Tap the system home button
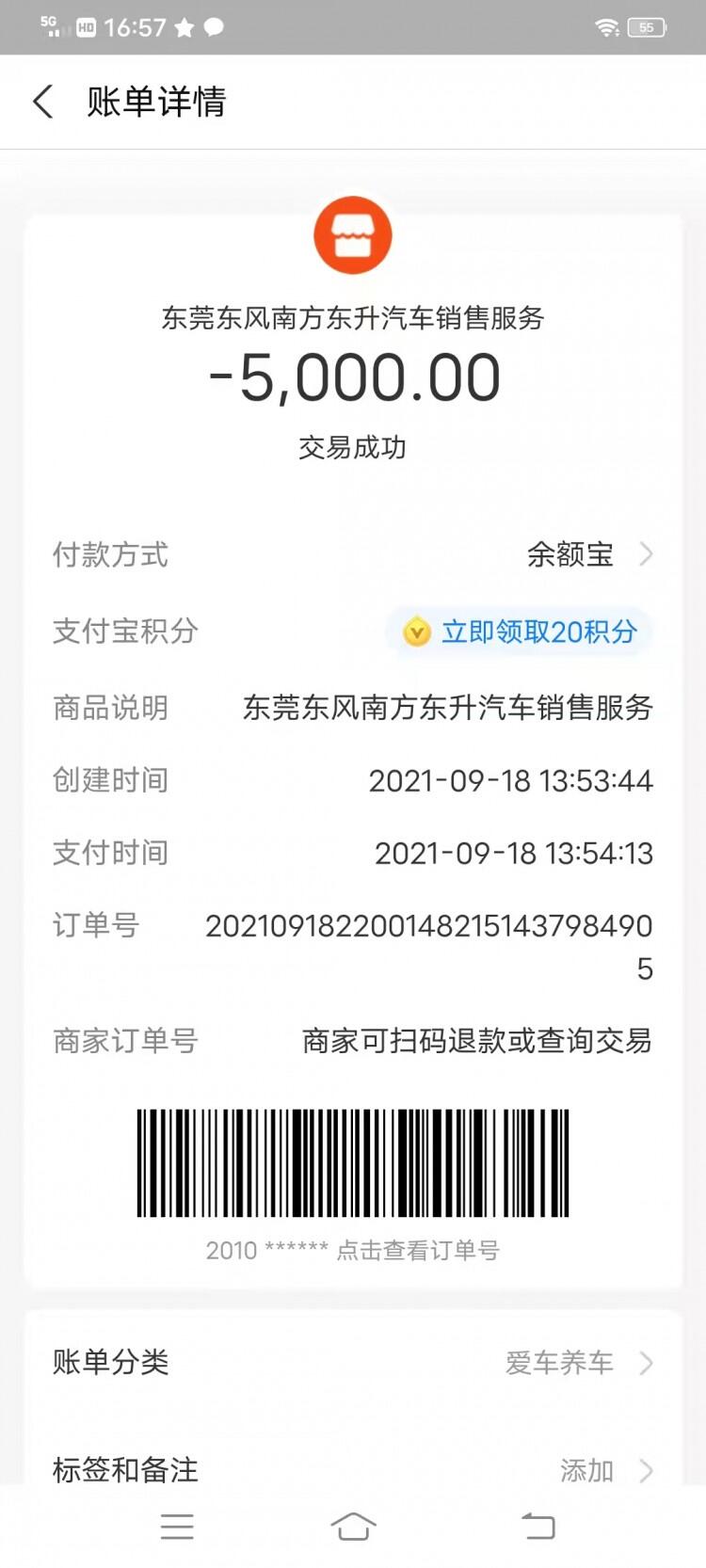This screenshot has height=1568, width=706. pyautogui.click(x=353, y=1527)
